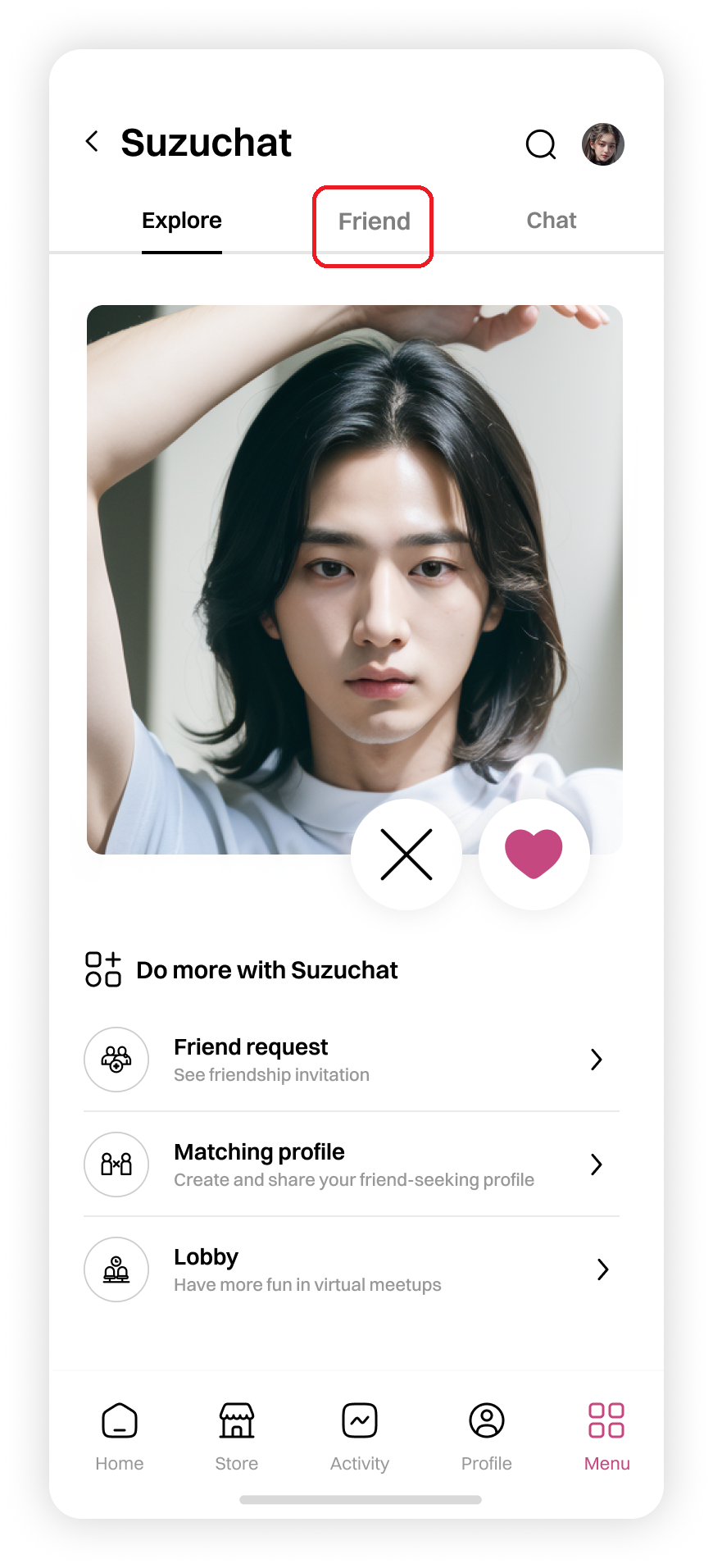Image resolution: width=713 pixels, height=1568 pixels.
Task: Like this profile with the heart button
Action: [x=534, y=855]
